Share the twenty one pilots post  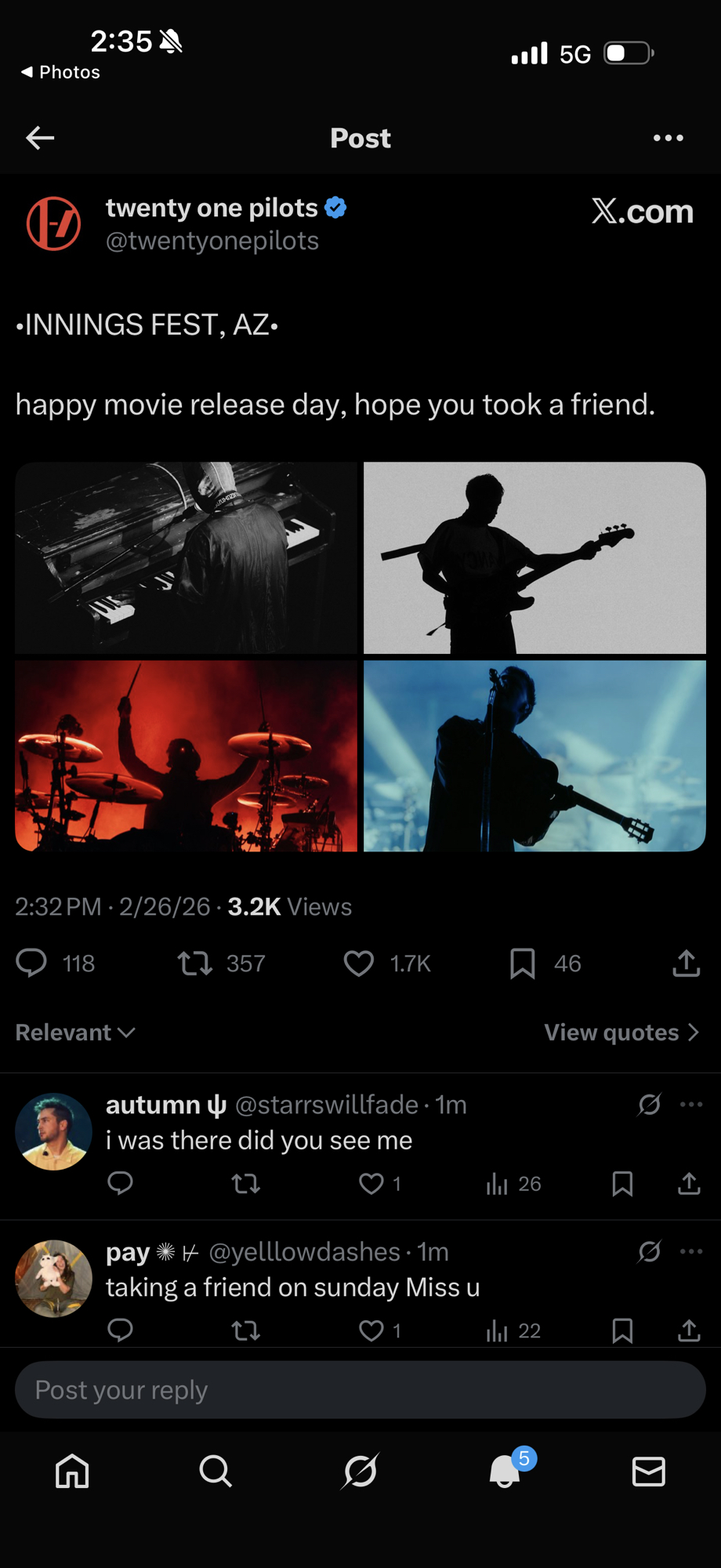686,963
